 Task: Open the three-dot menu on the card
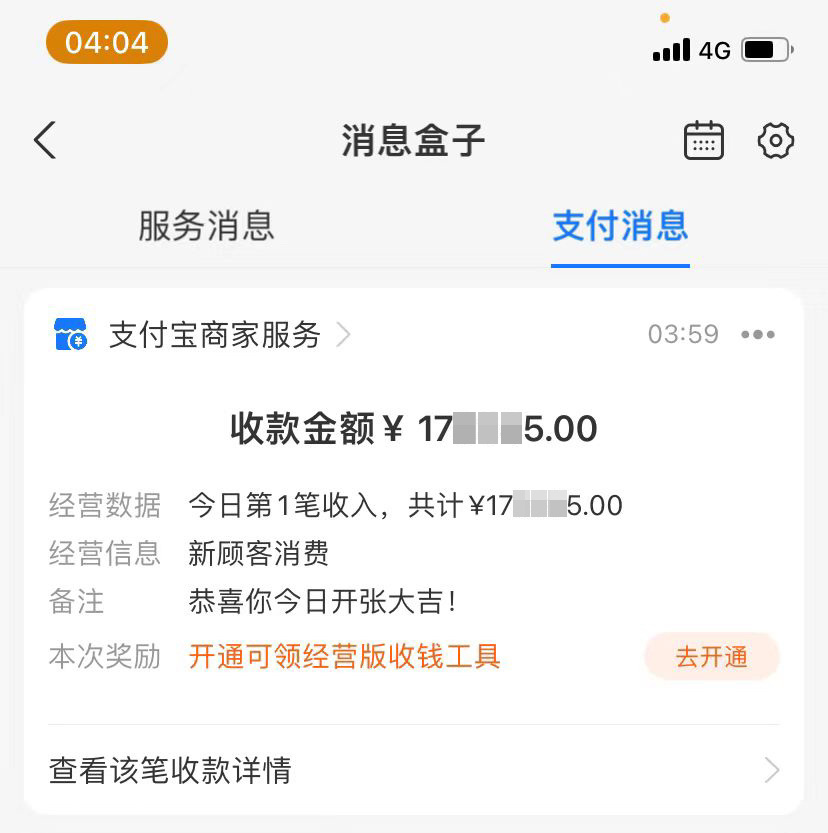coord(758,335)
